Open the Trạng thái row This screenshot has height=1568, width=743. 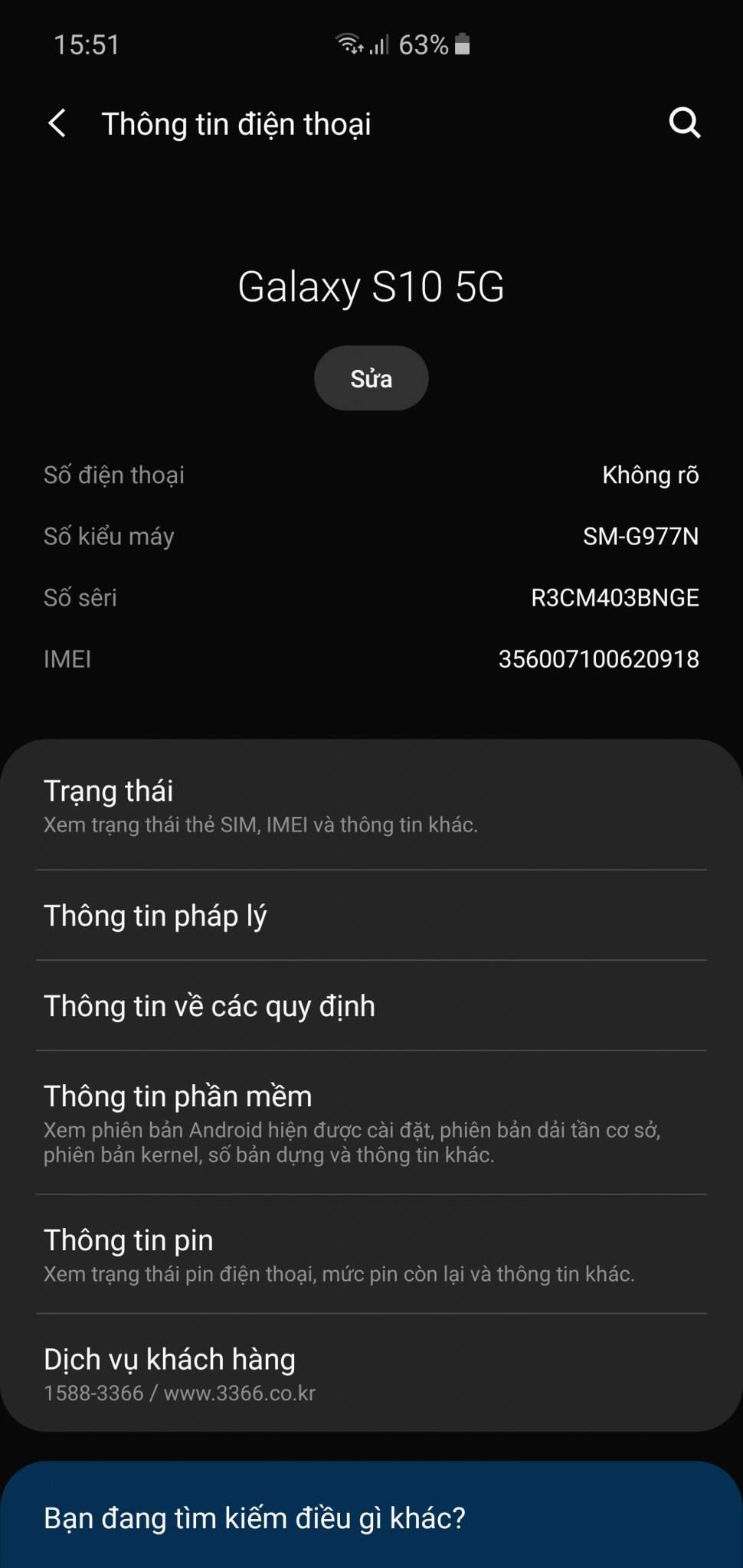(x=371, y=806)
